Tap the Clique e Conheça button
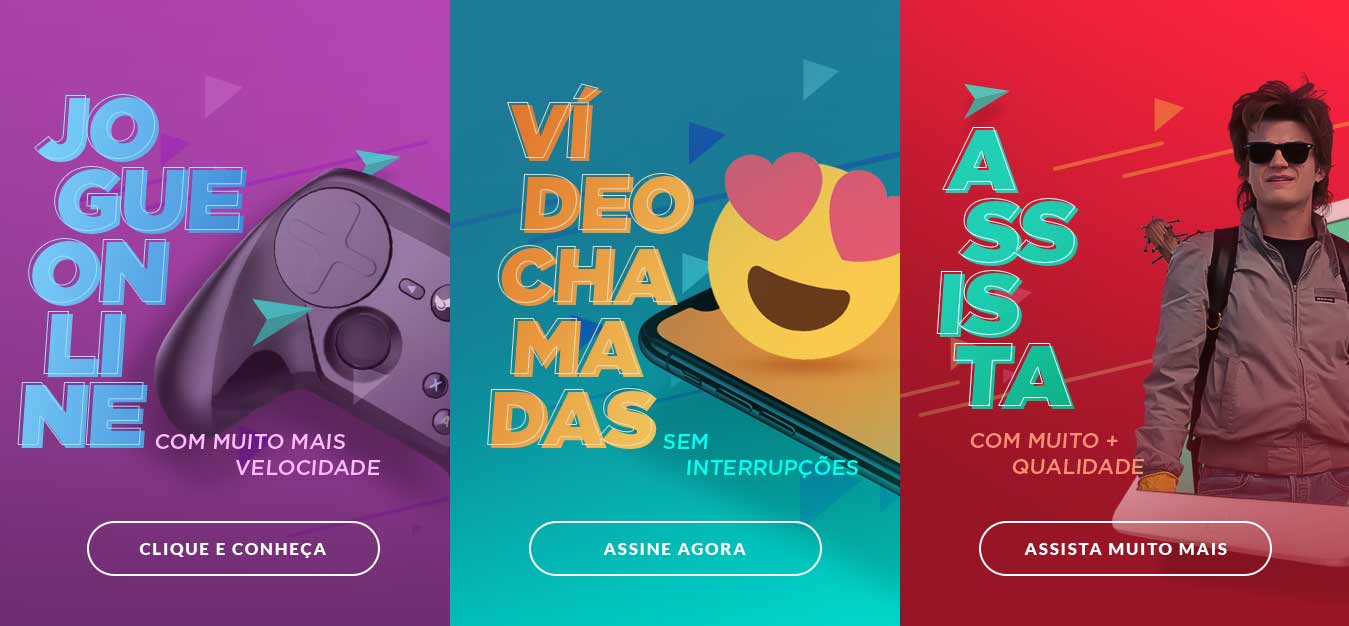This screenshot has width=1349, height=626. tap(233, 549)
